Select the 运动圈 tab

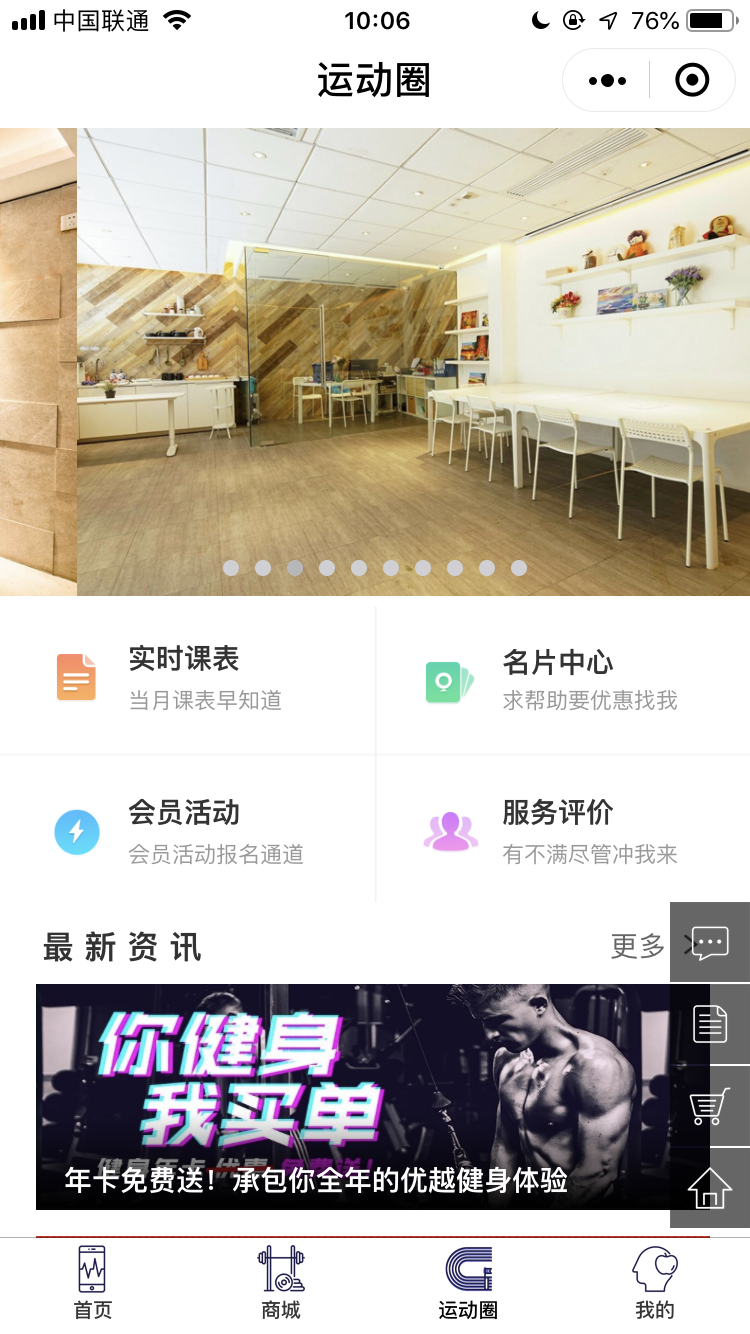[x=468, y=1284]
